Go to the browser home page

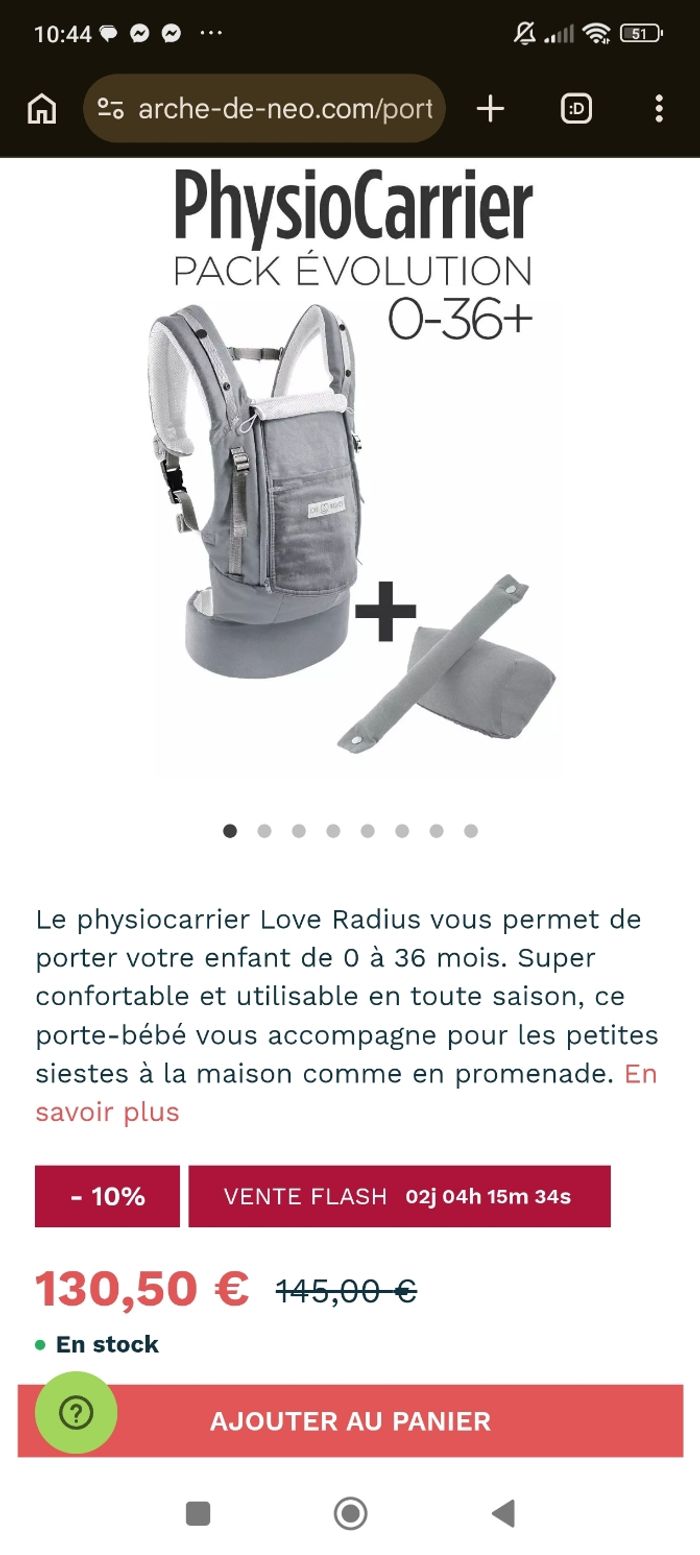pos(41,109)
